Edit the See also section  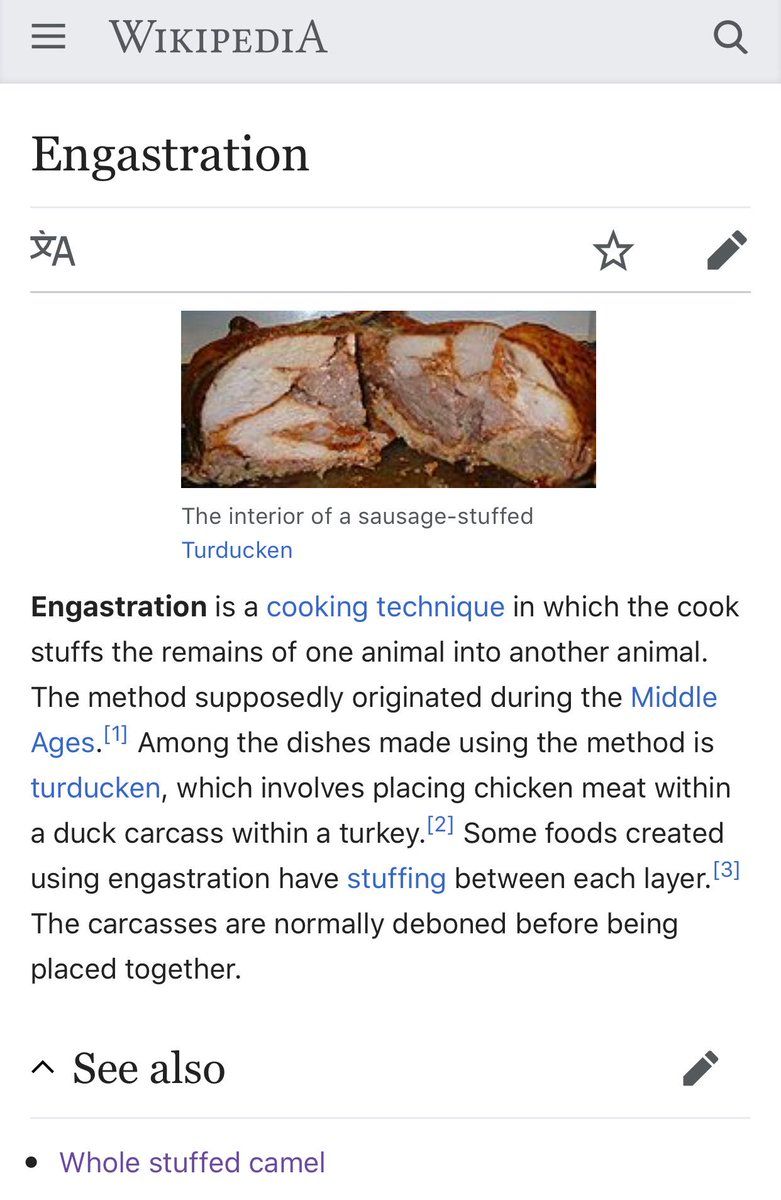(x=700, y=1067)
